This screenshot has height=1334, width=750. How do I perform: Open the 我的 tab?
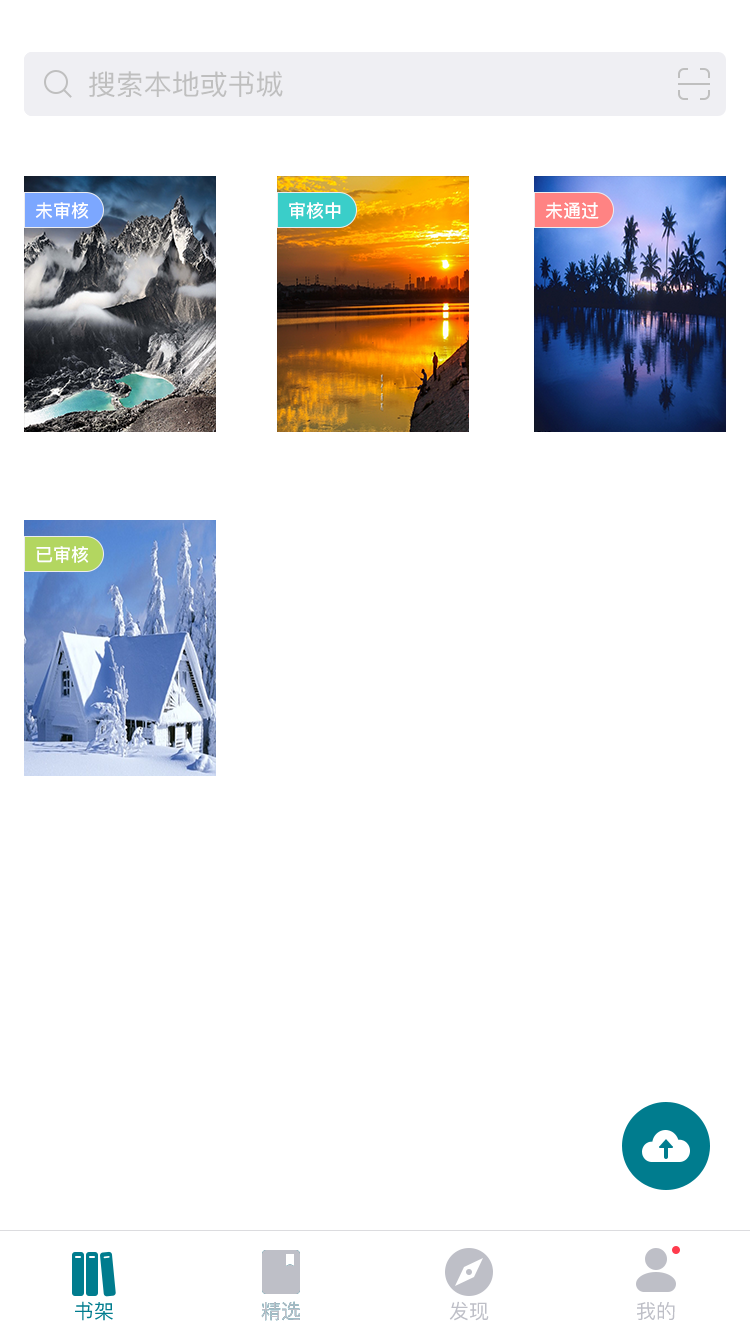(656, 1285)
